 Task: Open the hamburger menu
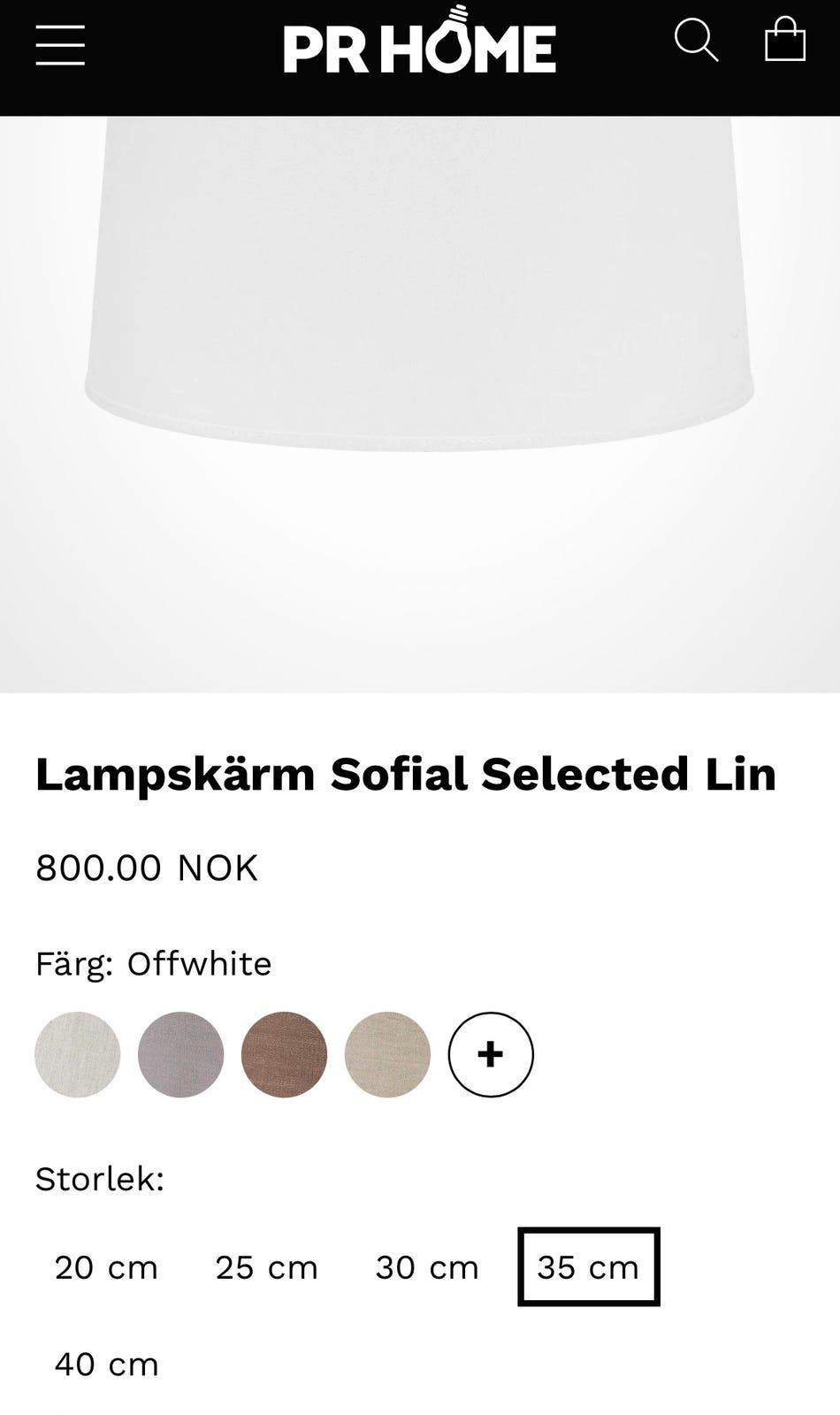coord(60,45)
